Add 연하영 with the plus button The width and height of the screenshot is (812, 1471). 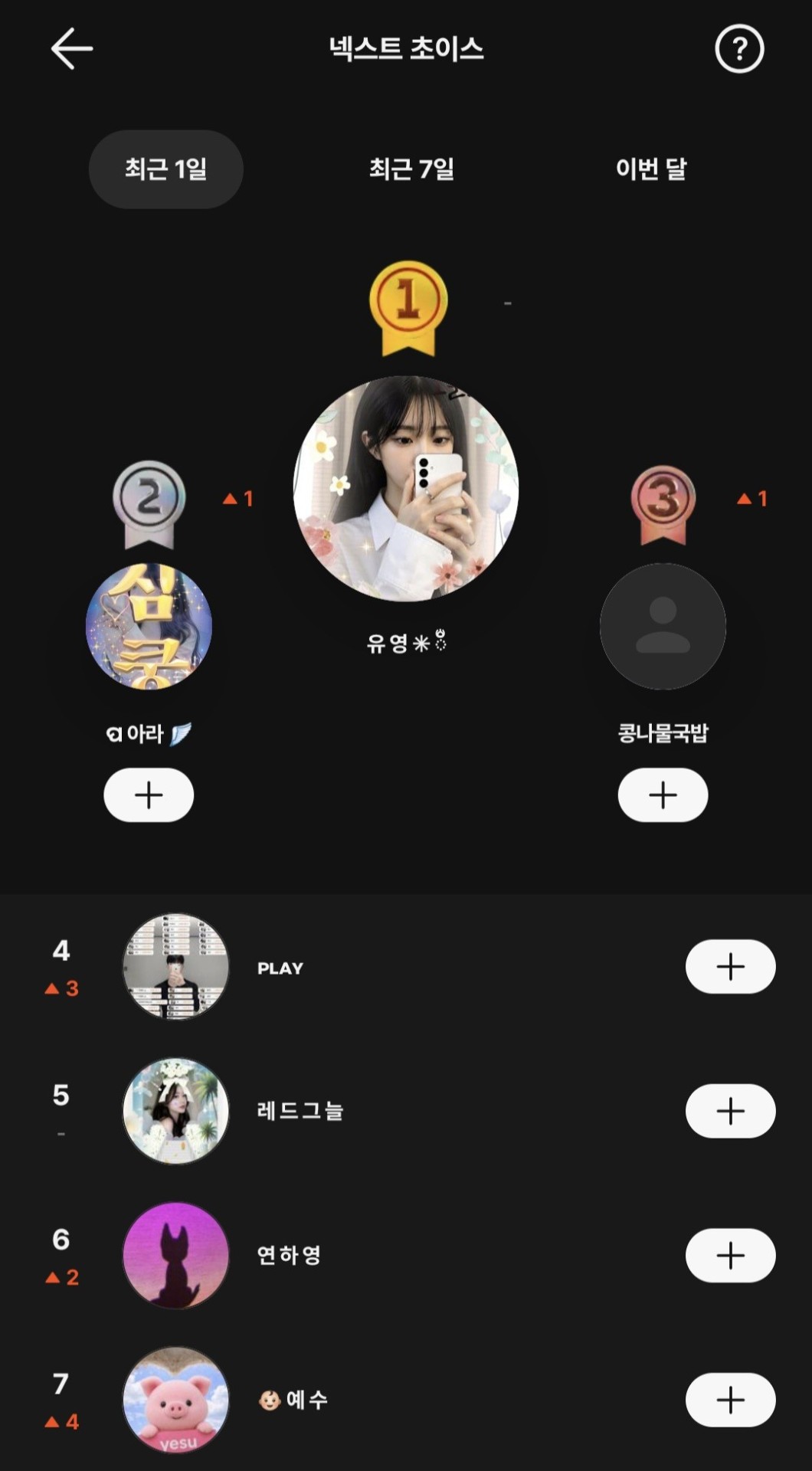click(x=731, y=1256)
